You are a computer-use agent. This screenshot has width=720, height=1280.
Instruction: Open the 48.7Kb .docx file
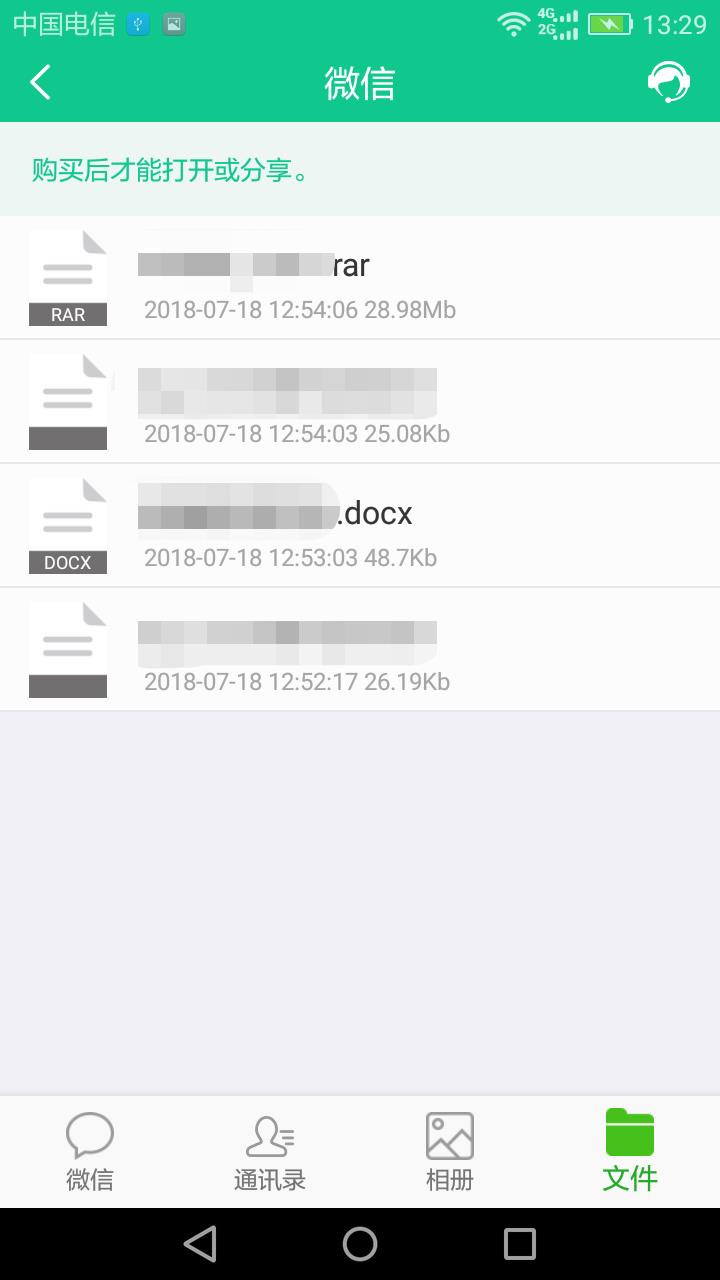360,526
